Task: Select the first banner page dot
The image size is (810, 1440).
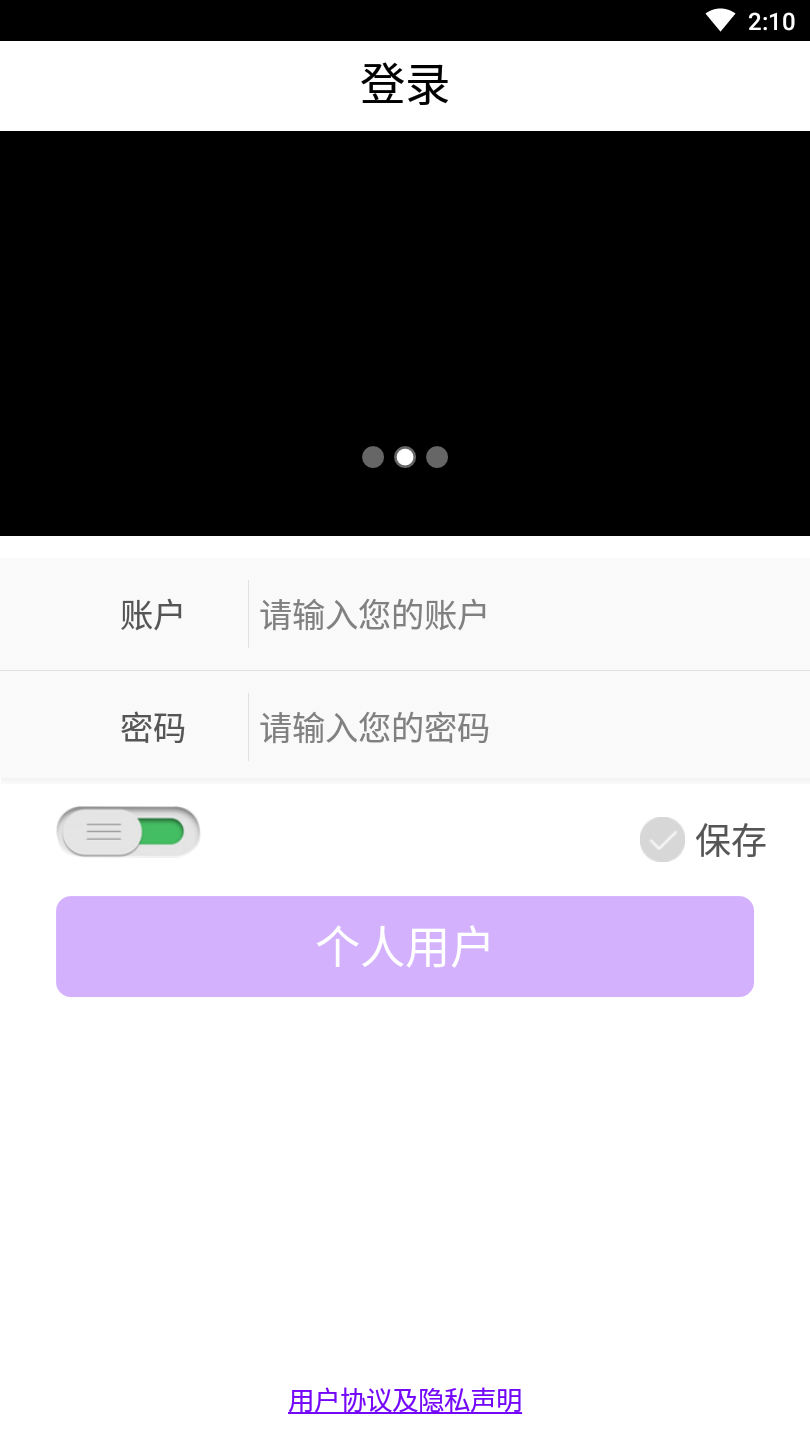Action: pos(373,457)
